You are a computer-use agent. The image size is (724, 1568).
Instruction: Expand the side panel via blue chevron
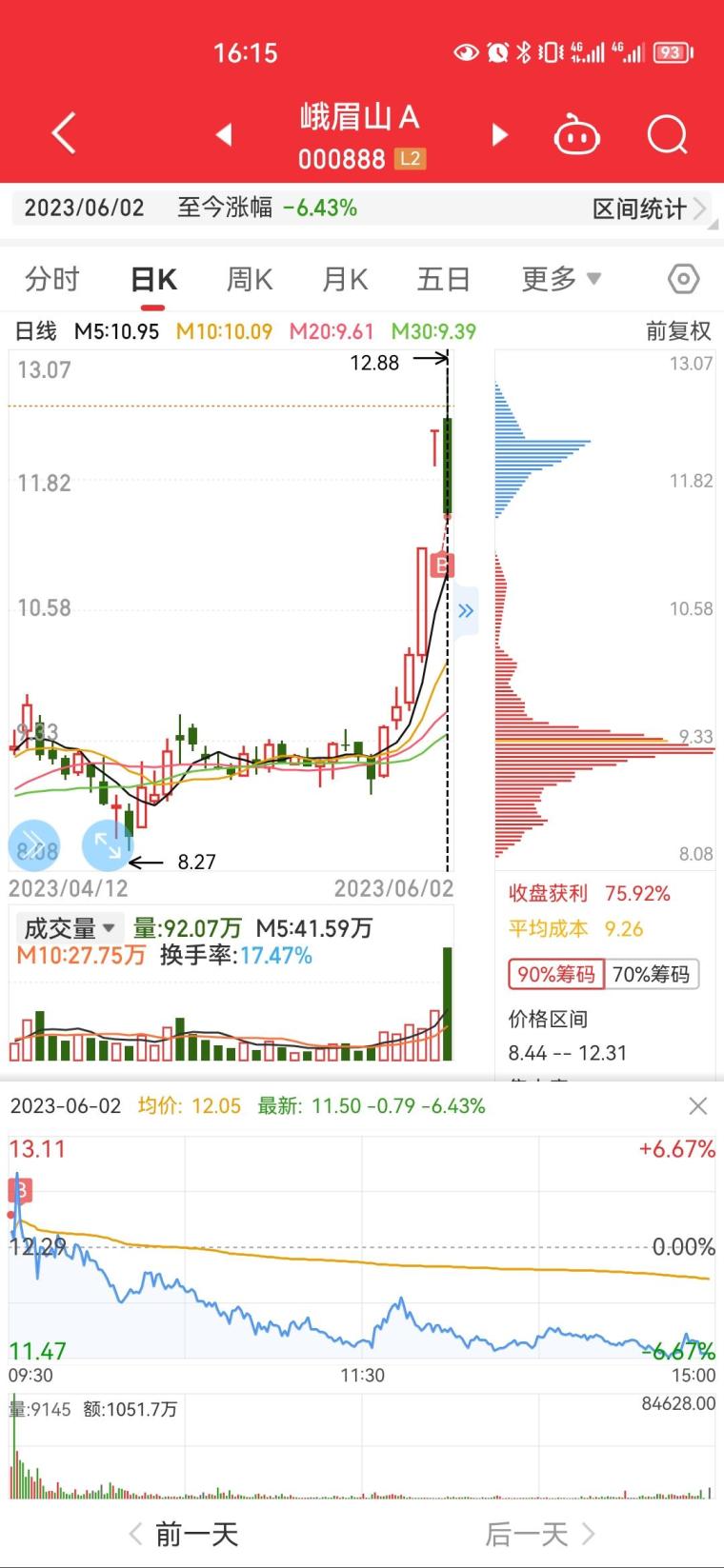tap(464, 610)
